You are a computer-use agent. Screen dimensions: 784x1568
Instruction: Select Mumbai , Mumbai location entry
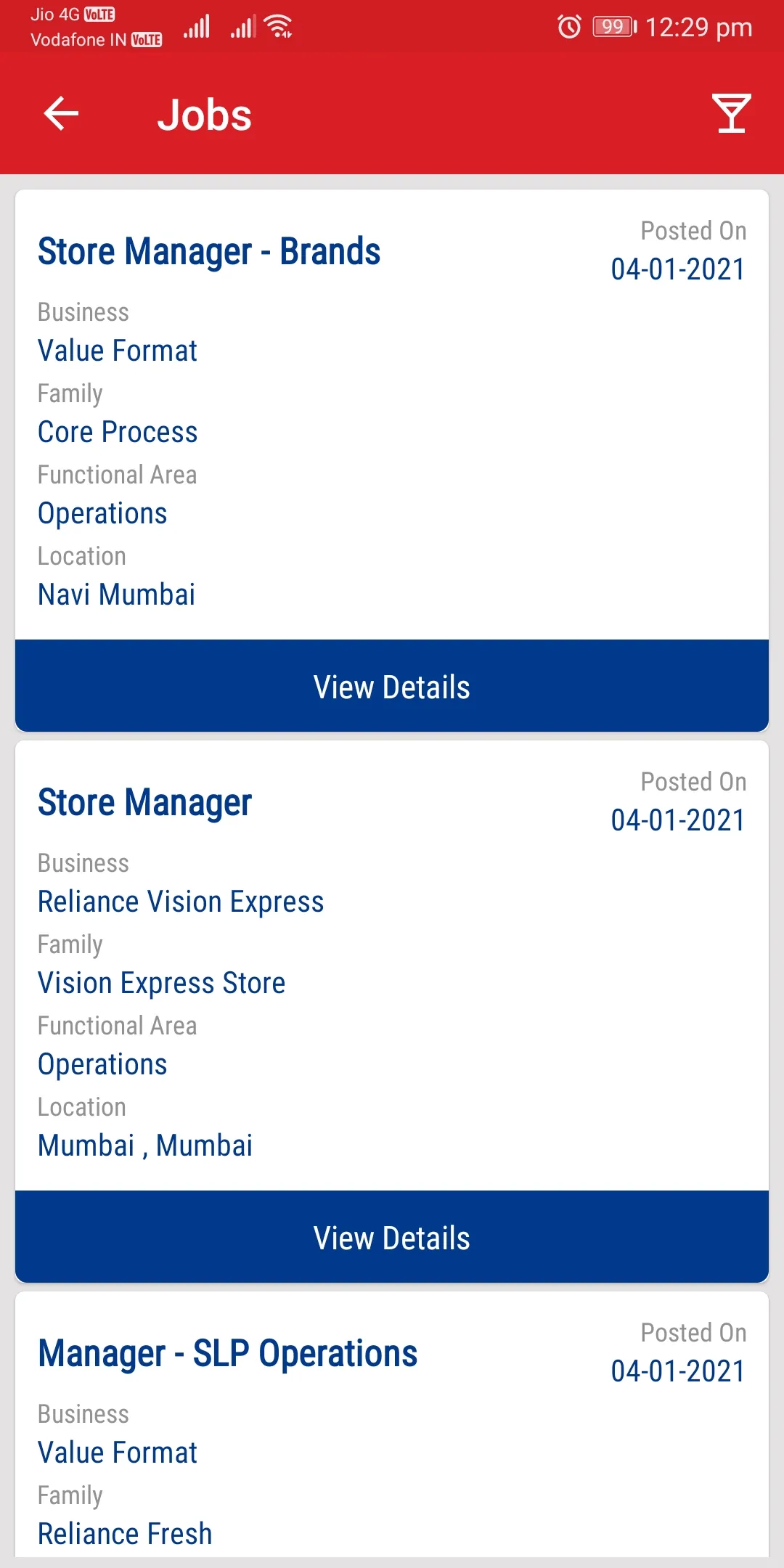[x=144, y=1145]
